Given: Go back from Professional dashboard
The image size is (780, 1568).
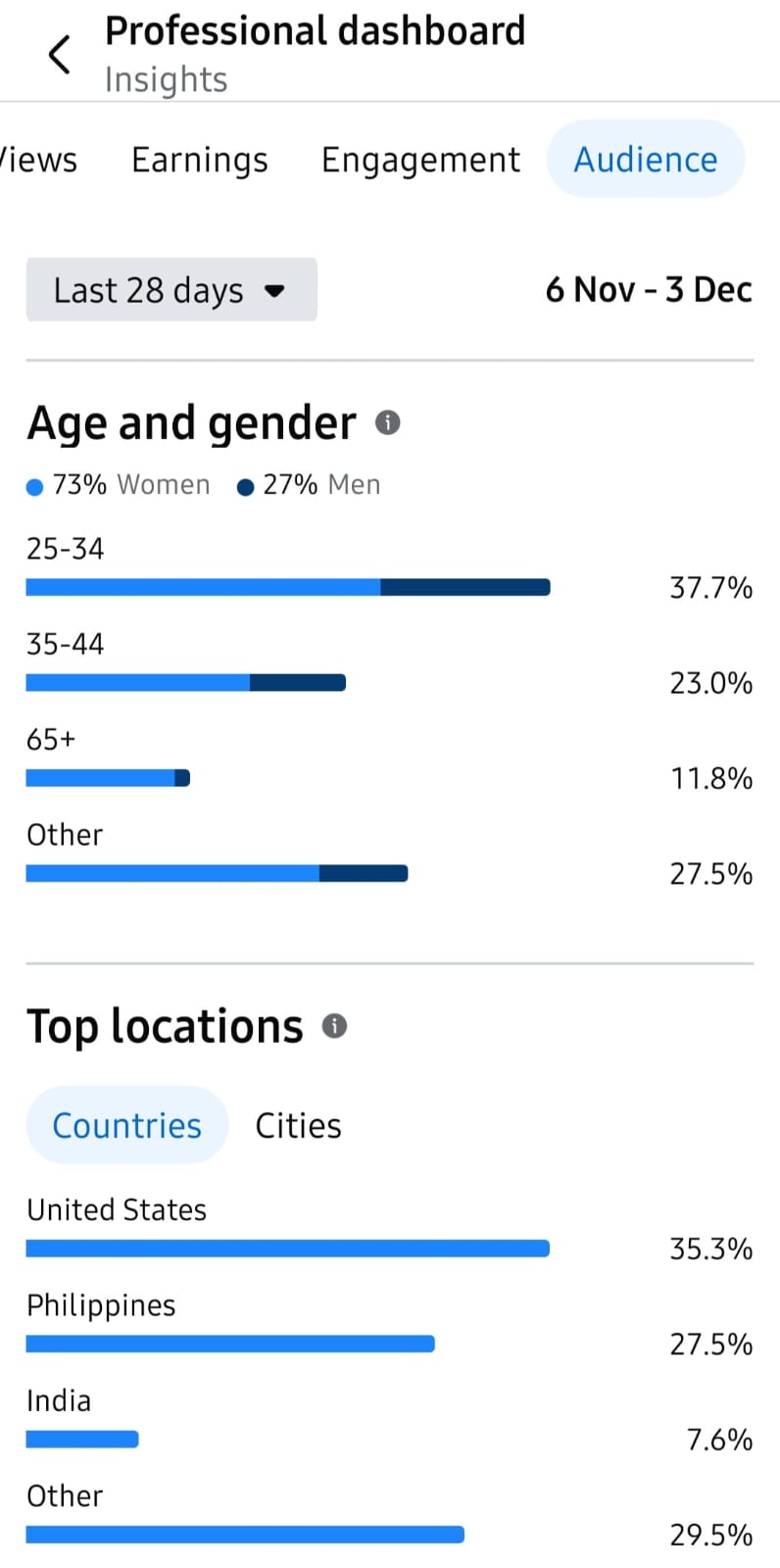Looking at the screenshot, I should [x=59, y=54].
